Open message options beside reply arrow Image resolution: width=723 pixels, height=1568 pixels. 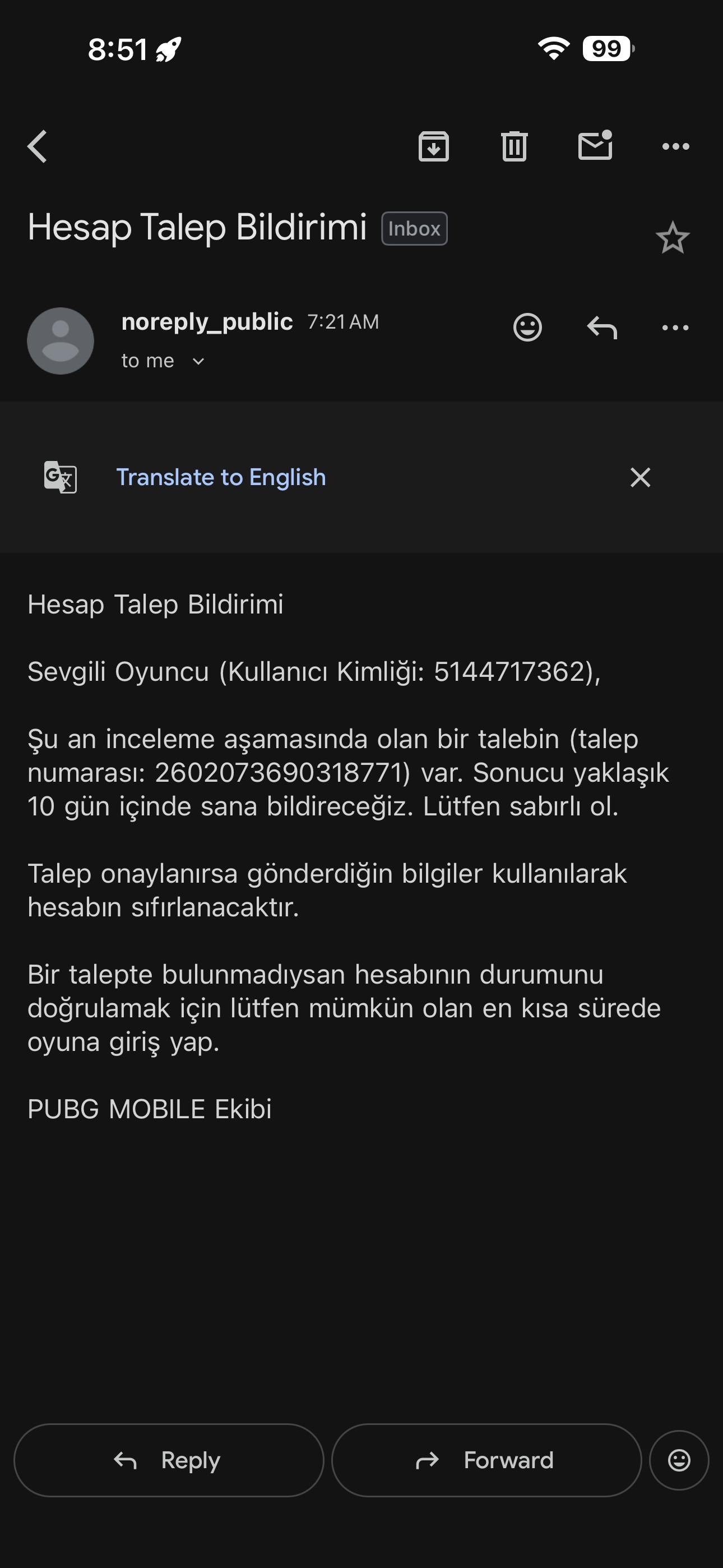(675, 328)
